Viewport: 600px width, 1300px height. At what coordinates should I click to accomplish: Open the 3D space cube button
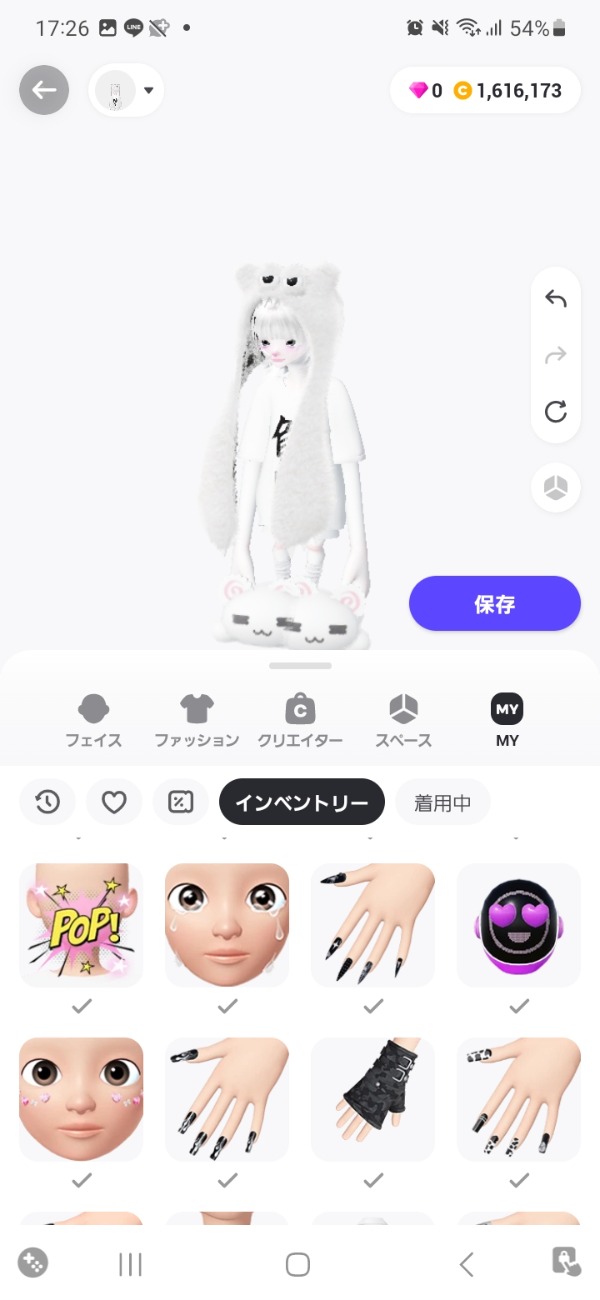point(555,487)
